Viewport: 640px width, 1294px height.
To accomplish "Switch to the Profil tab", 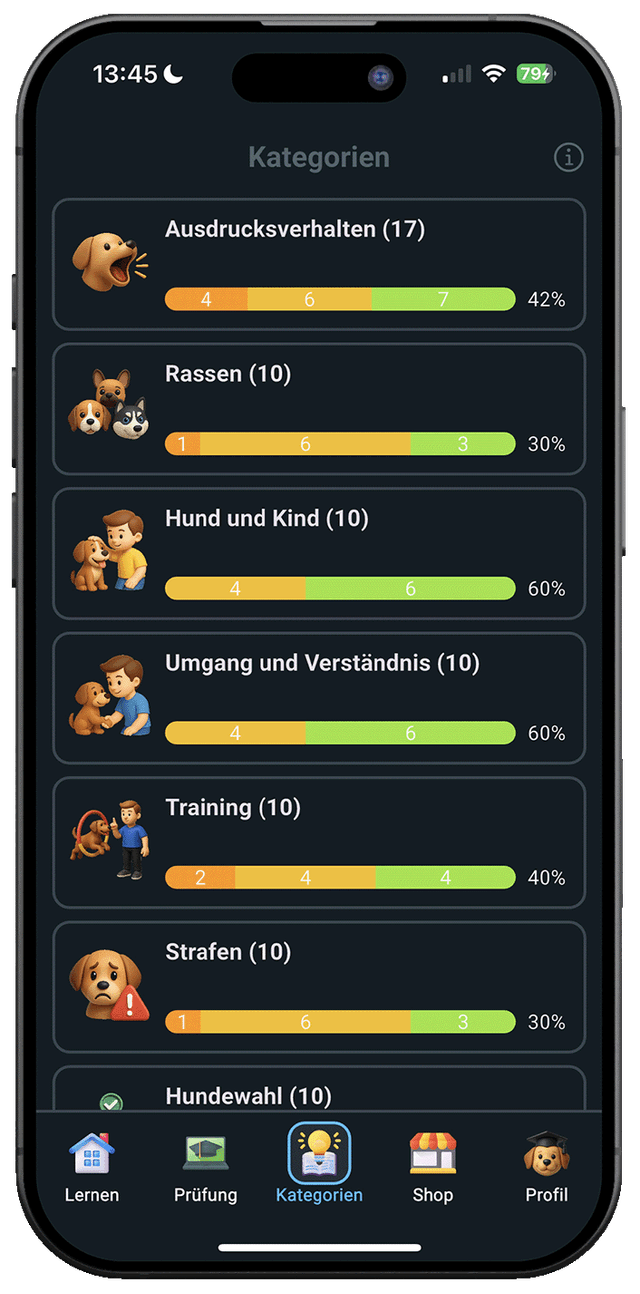I will click(546, 1166).
